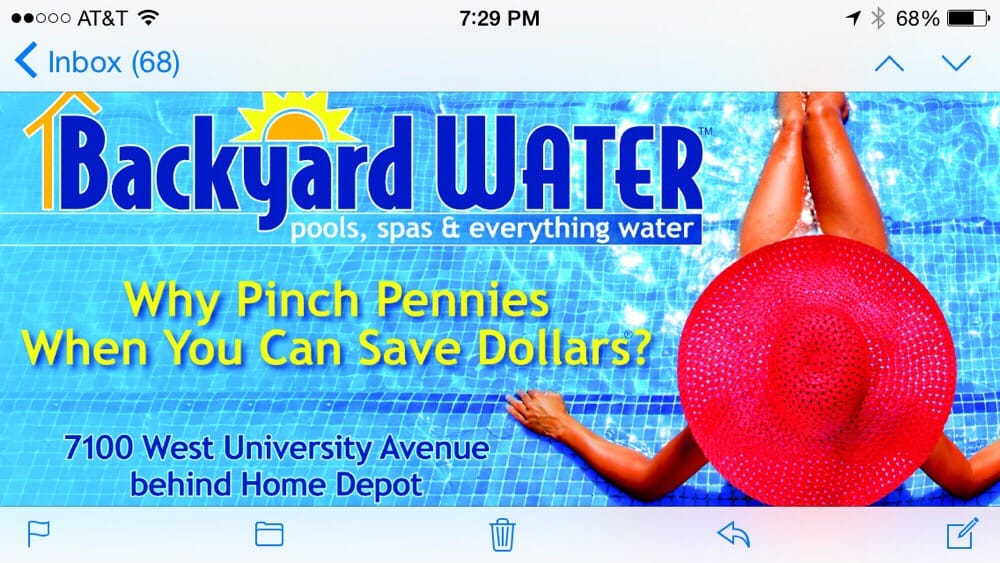1000x563 pixels.
Task: Show the next message with down arrow
Action: coord(956,64)
